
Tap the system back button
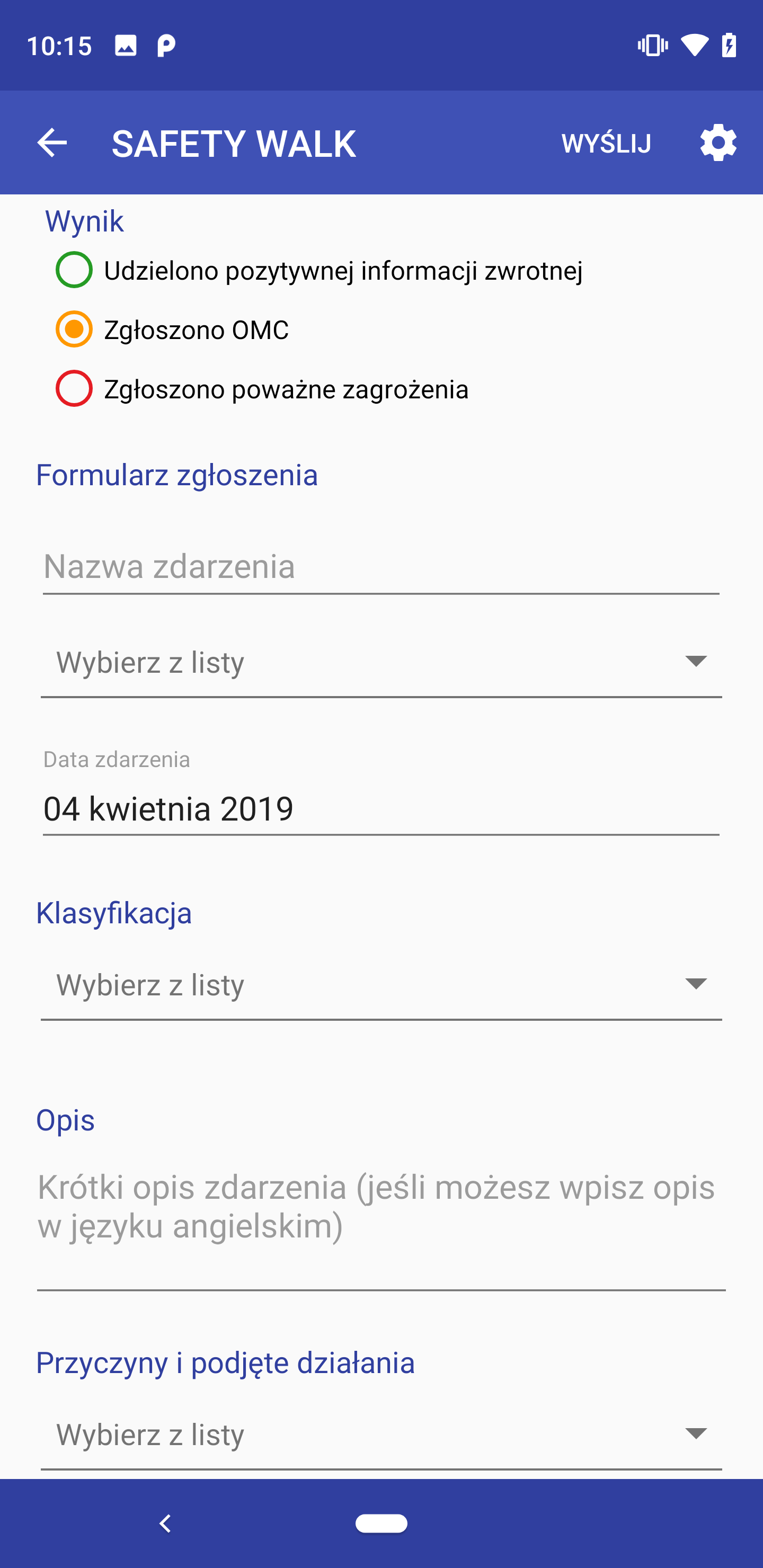click(165, 1523)
